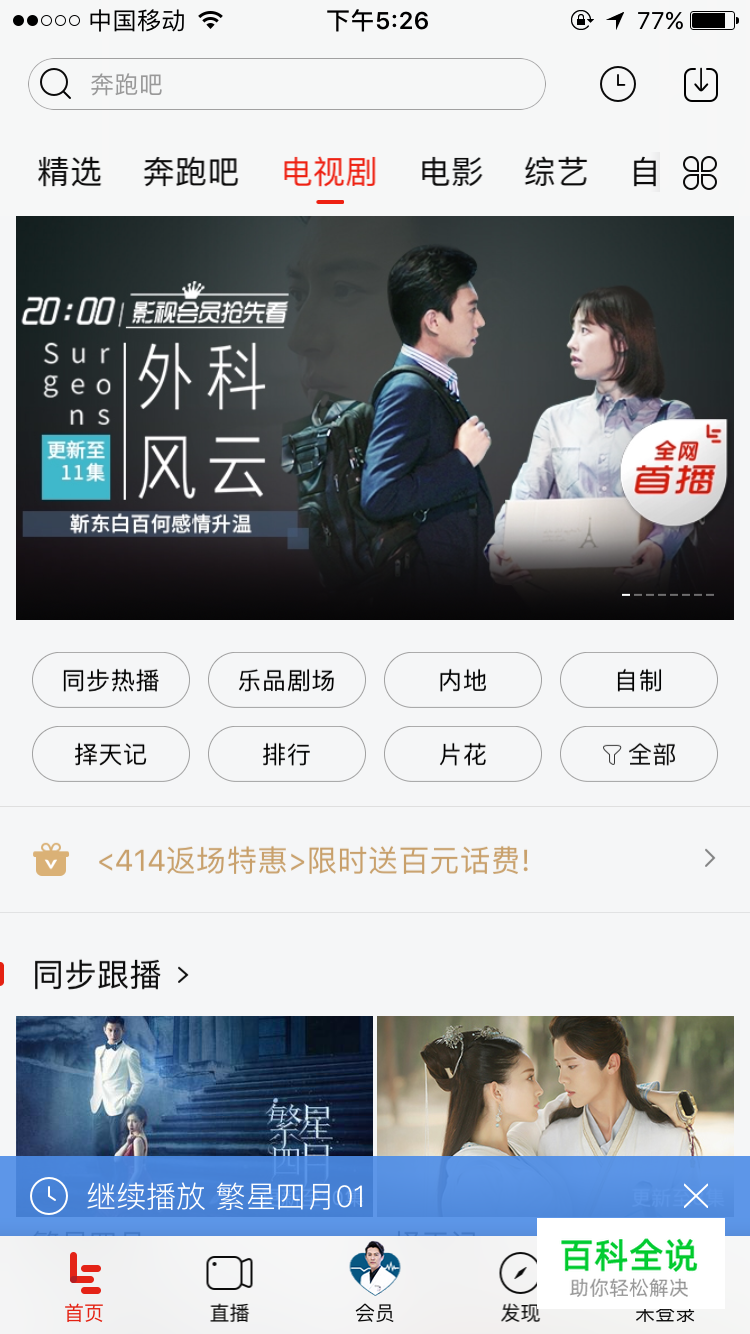Screen dimensions: 750x1334
Task: Filter by 内地 dramas
Action: pyautogui.click(x=463, y=680)
